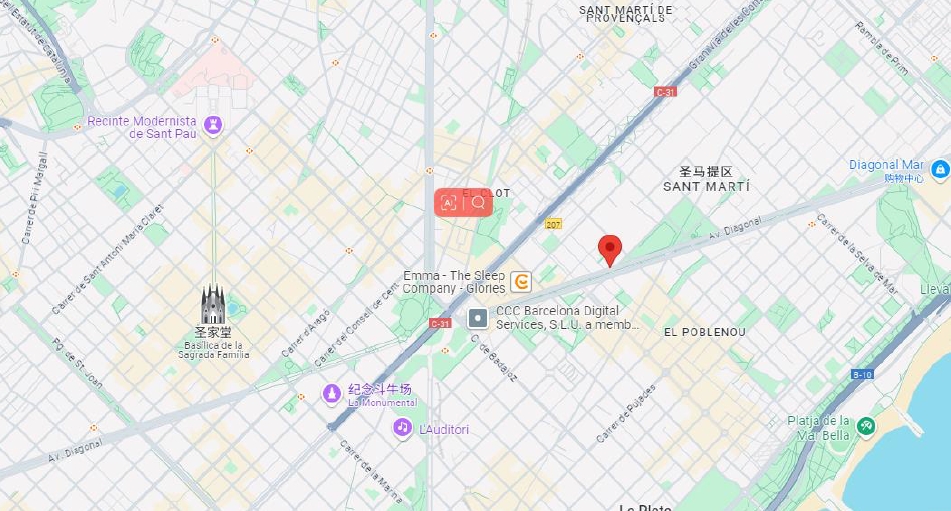Tap the text-recognition icon on the red overlay
The height and width of the screenshot is (511, 951).
coord(450,203)
